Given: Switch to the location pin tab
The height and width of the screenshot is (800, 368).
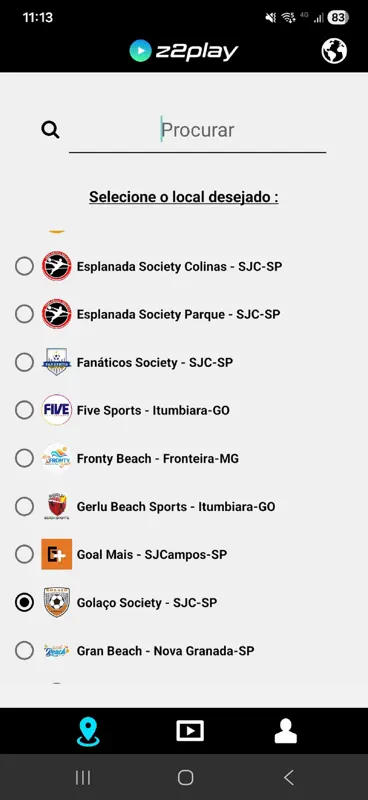Looking at the screenshot, I should click(88, 732).
